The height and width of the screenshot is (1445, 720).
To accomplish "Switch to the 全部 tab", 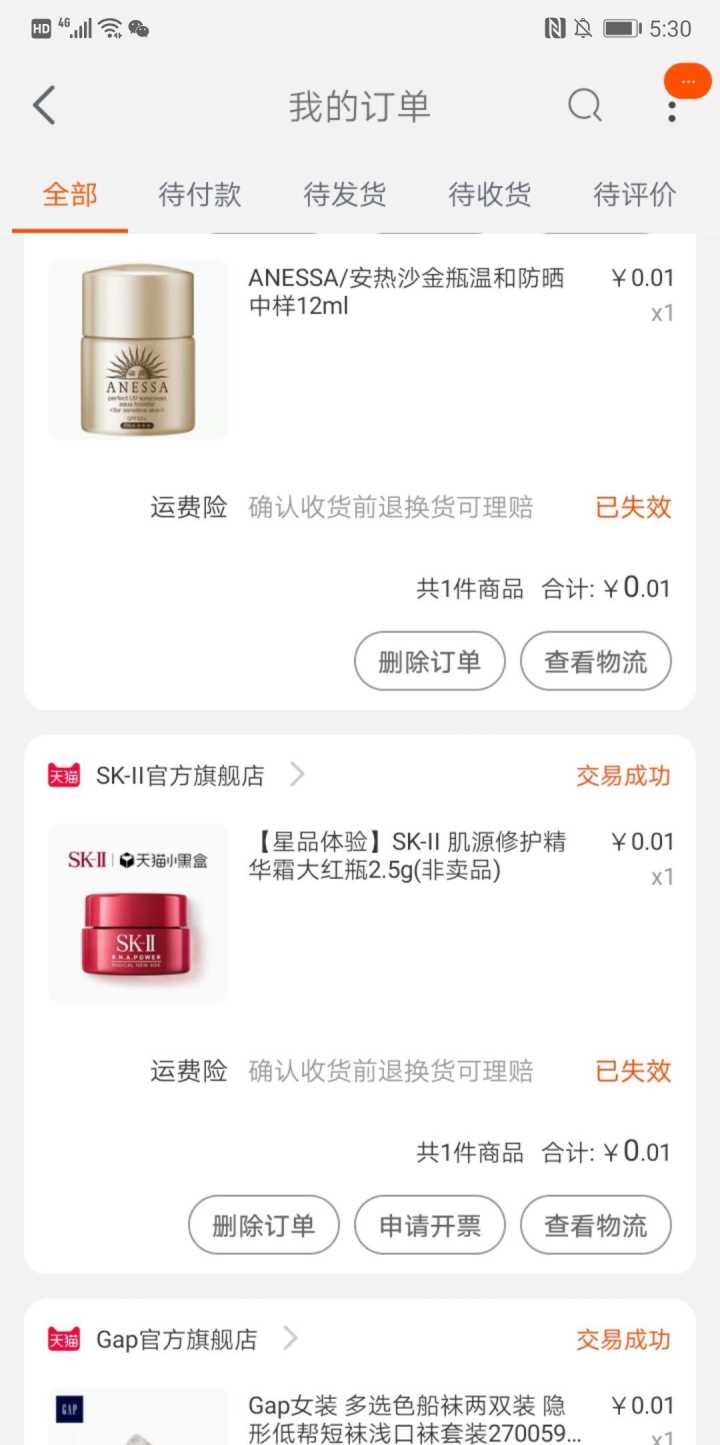I will 70,194.
